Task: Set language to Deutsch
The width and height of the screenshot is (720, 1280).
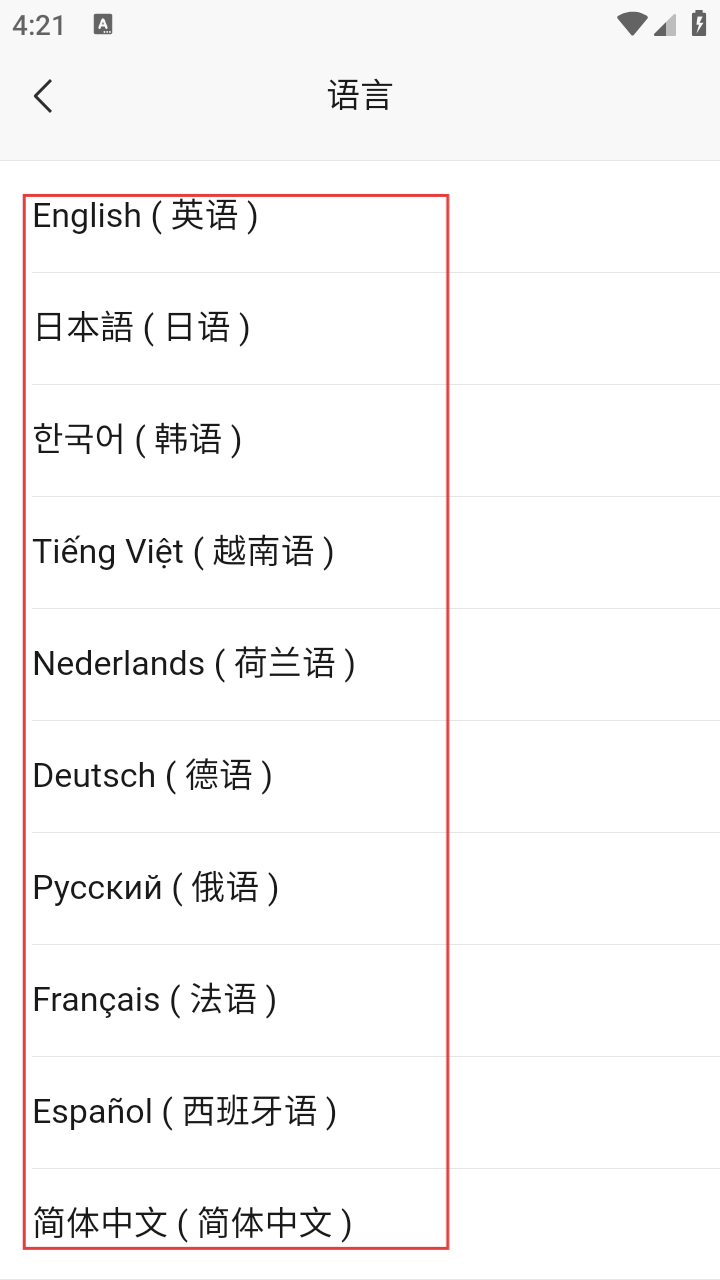Action: [x=152, y=776]
